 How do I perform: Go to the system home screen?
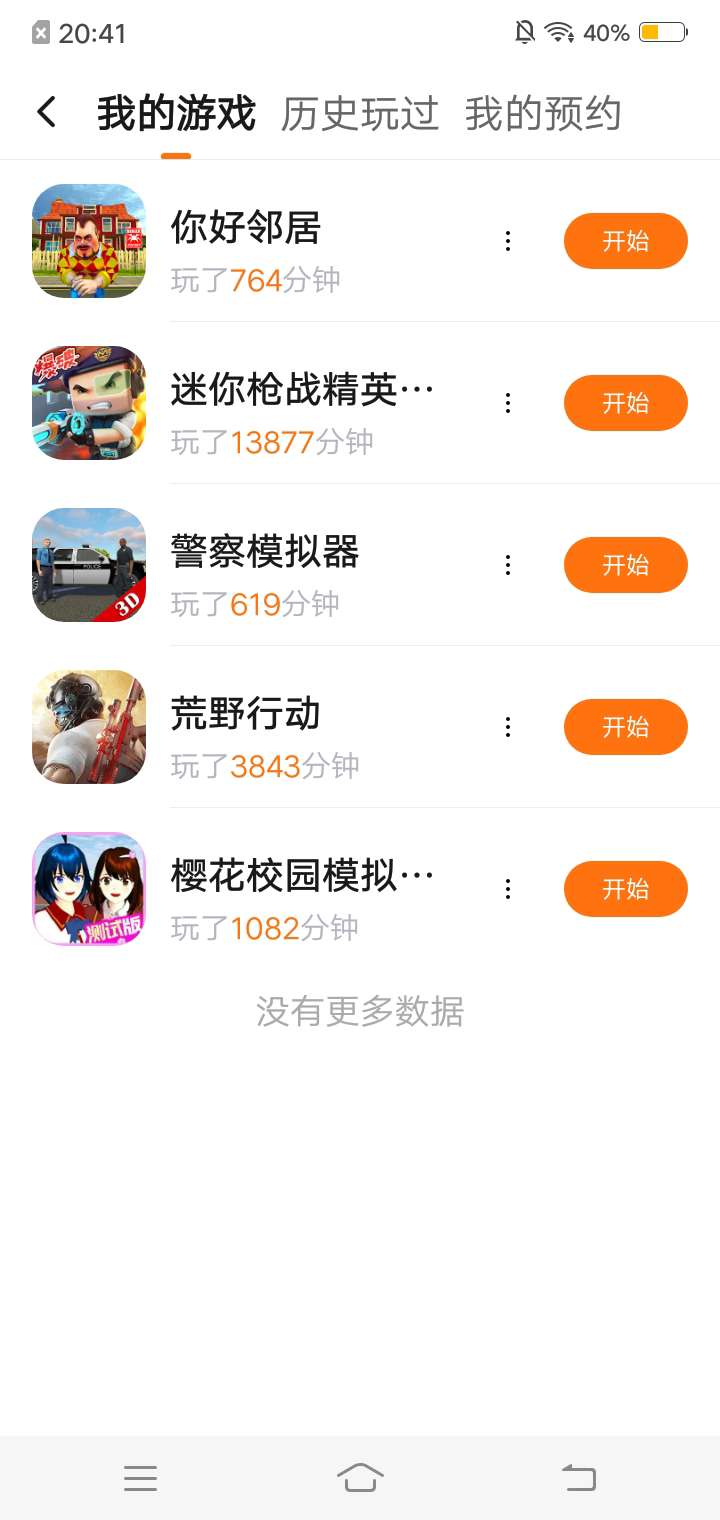(x=360, y=1477)
